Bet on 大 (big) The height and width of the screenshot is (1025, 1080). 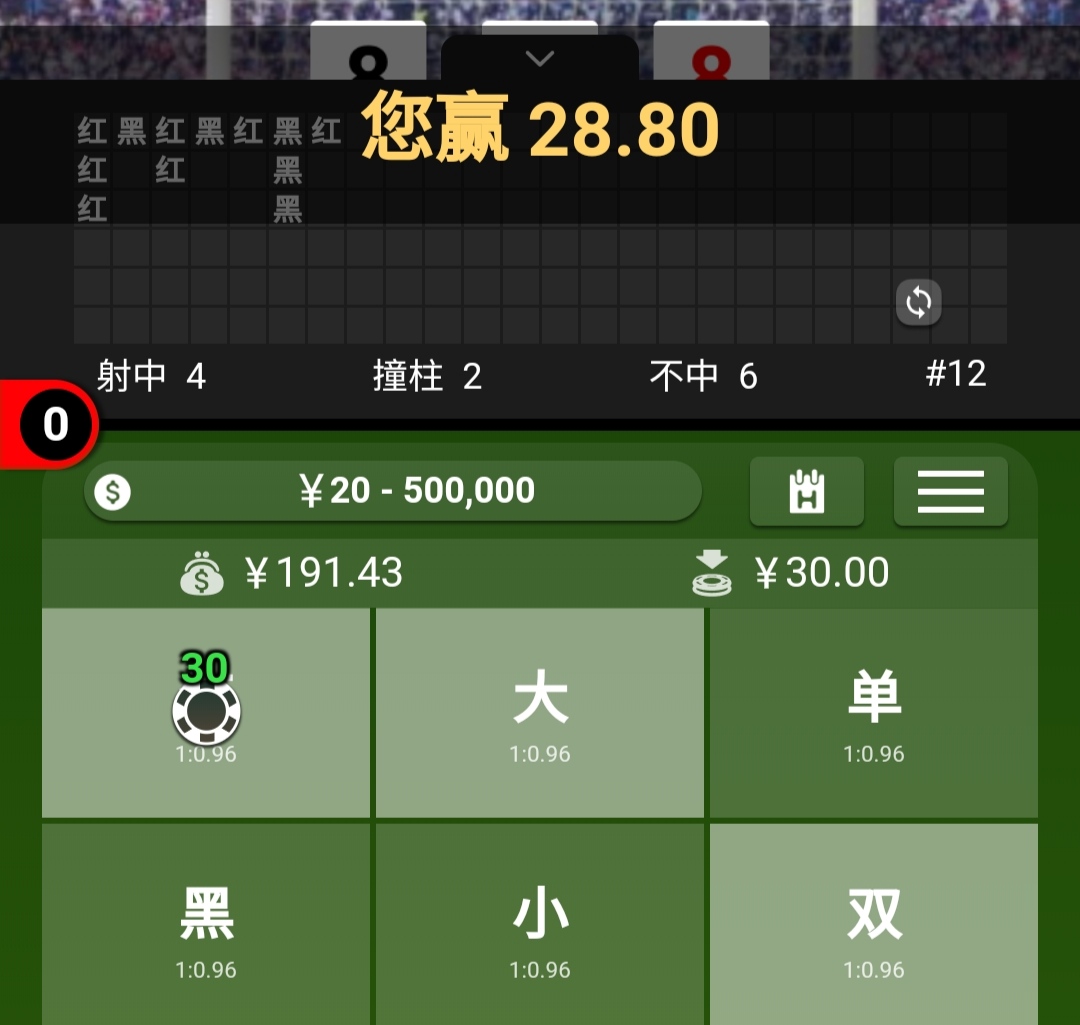[540, 712]
